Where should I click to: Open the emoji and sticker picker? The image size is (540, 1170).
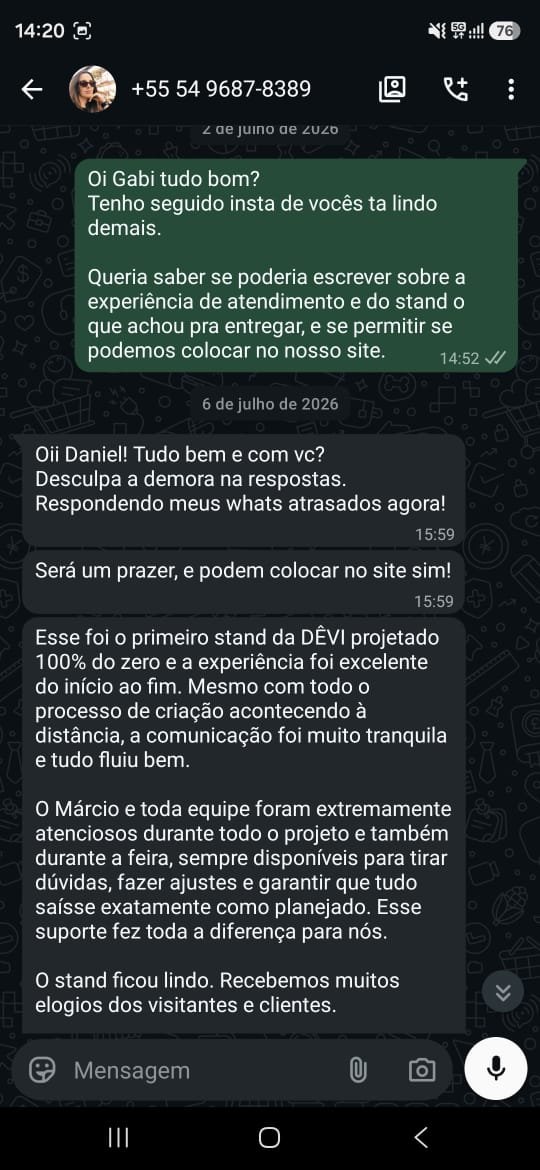[x=42, y=1070]
